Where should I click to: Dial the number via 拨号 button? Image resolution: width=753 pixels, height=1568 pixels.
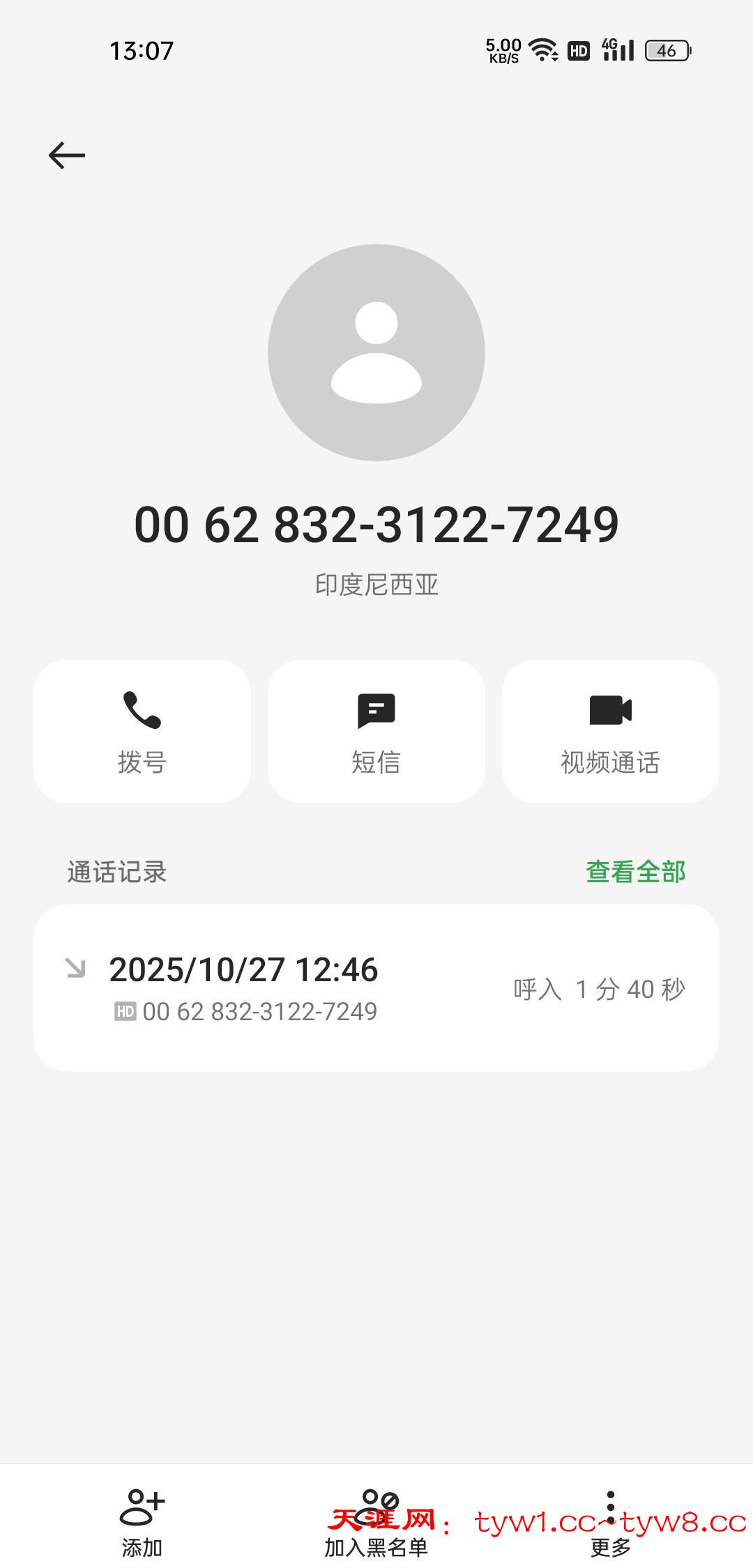point(142,731)
